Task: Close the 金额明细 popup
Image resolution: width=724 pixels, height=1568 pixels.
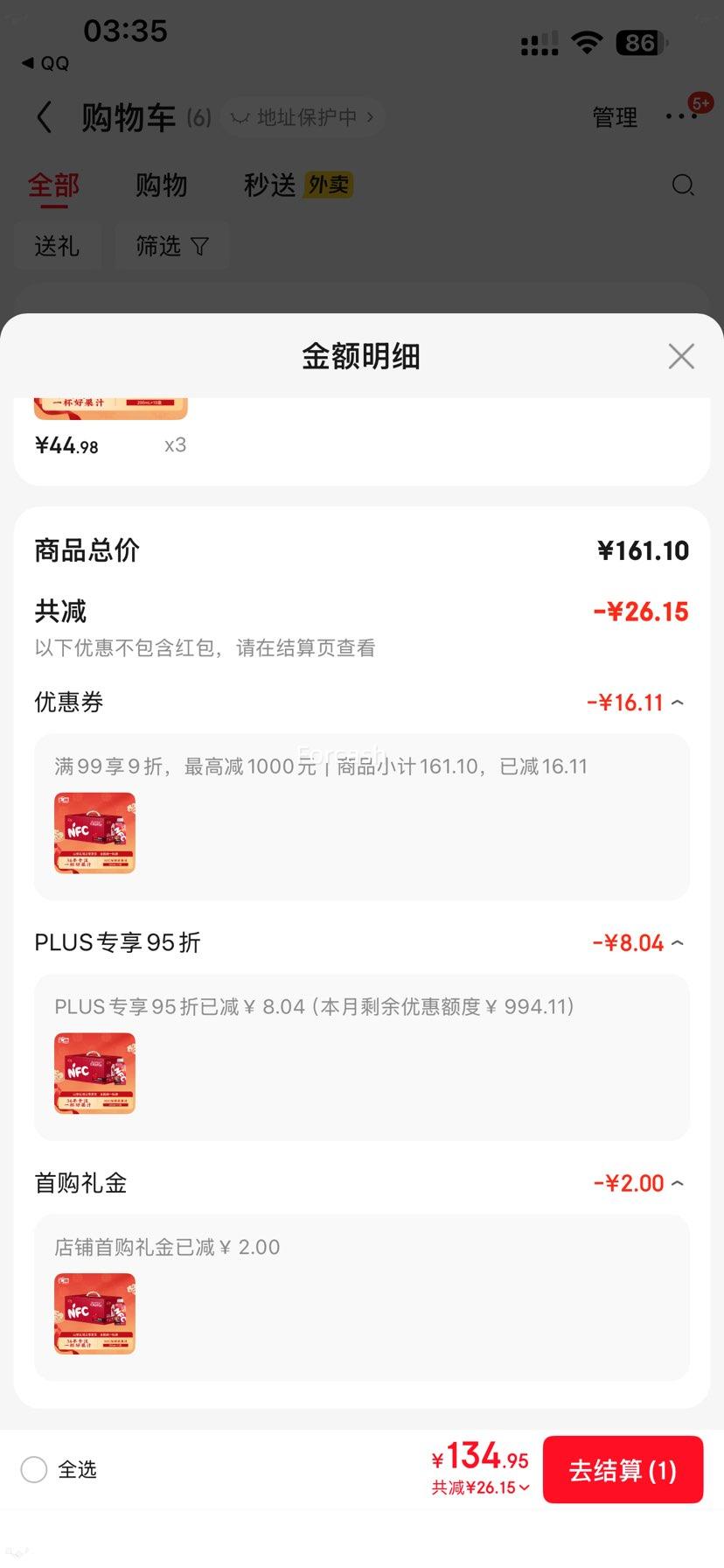Action: tap(681, 356)
